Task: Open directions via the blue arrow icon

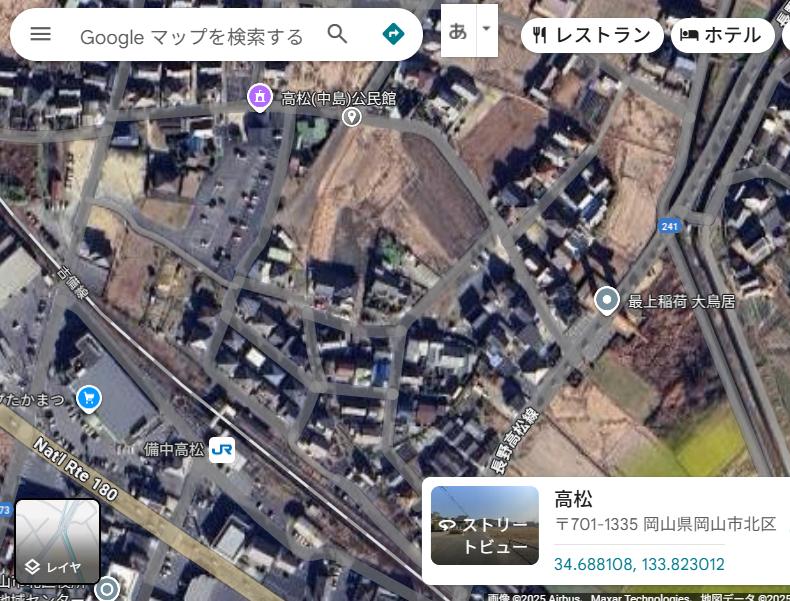Action: tap(393, 34)
